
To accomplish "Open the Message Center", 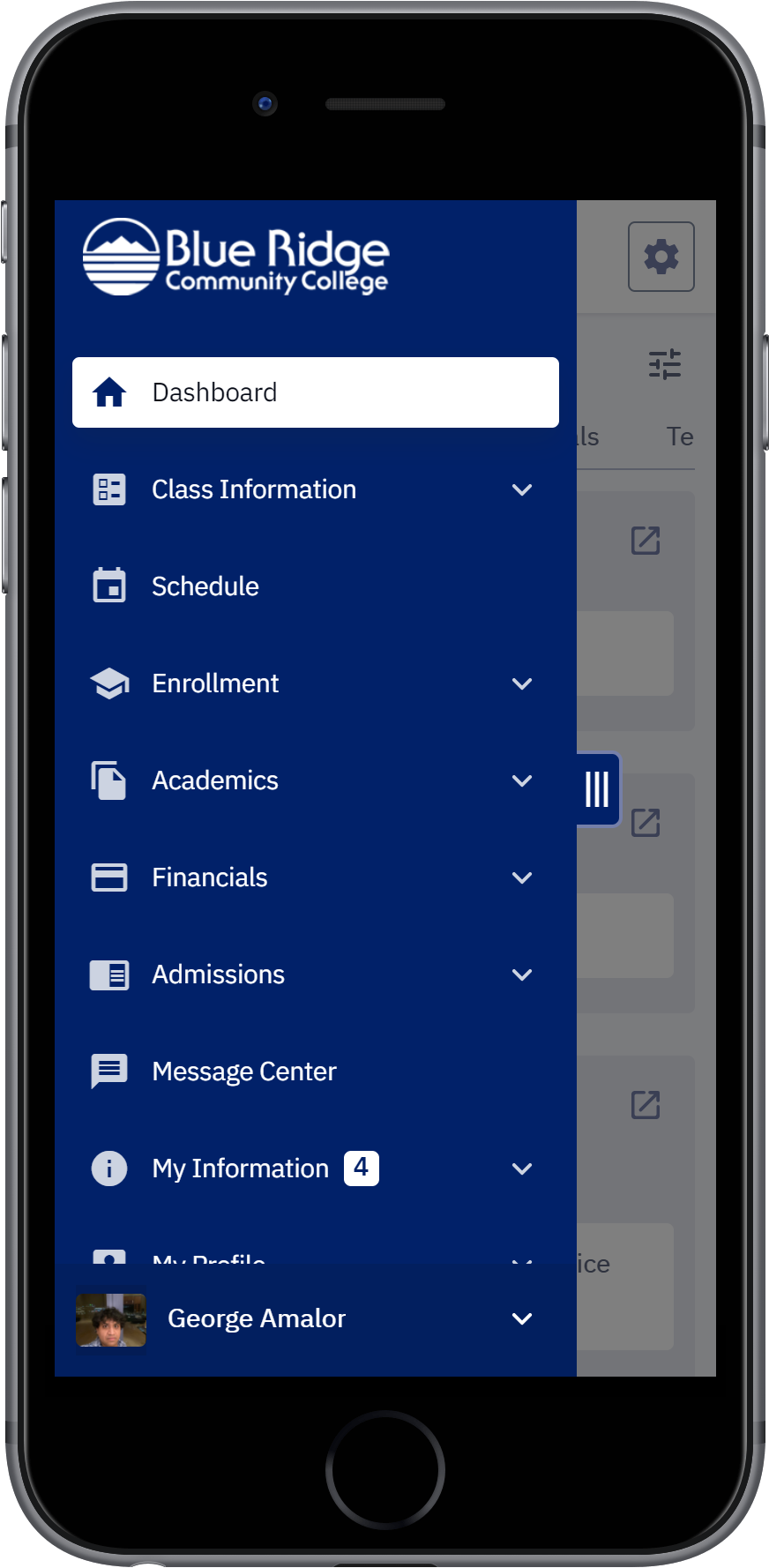I will (315, 1071).
